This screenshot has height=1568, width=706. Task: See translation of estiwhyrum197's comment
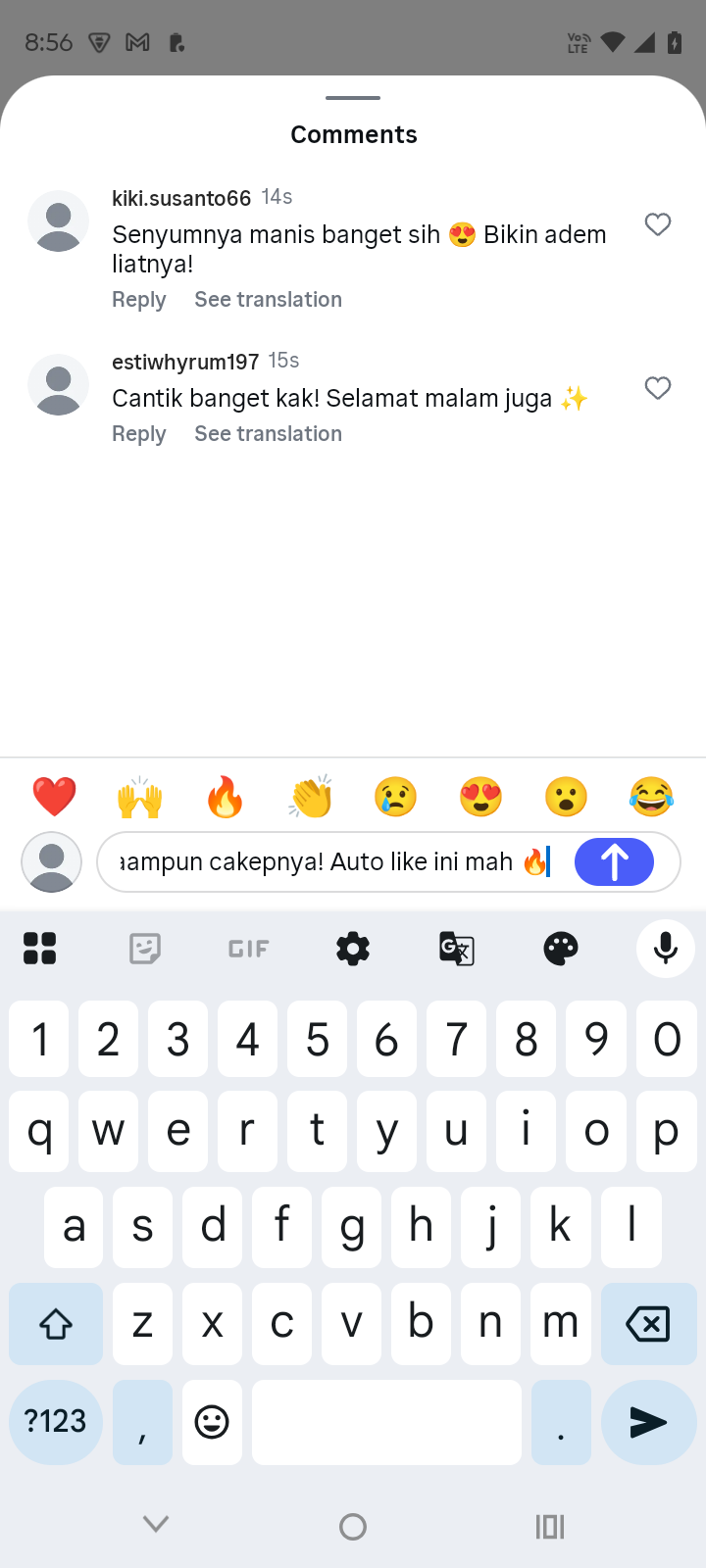pos(268,434)
